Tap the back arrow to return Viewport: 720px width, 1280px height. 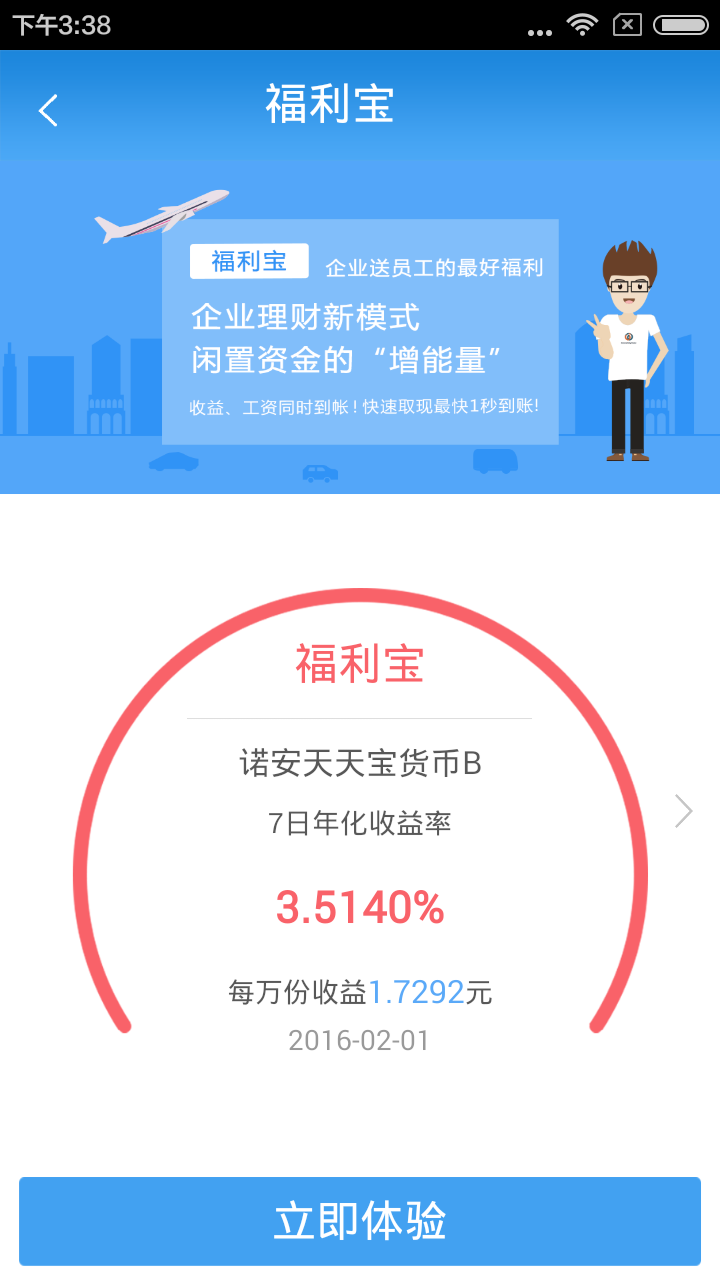tap(47, 110)
